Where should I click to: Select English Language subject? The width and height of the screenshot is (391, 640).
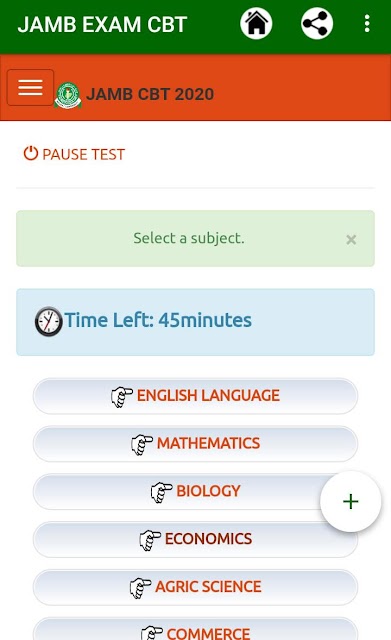point(196,396)
